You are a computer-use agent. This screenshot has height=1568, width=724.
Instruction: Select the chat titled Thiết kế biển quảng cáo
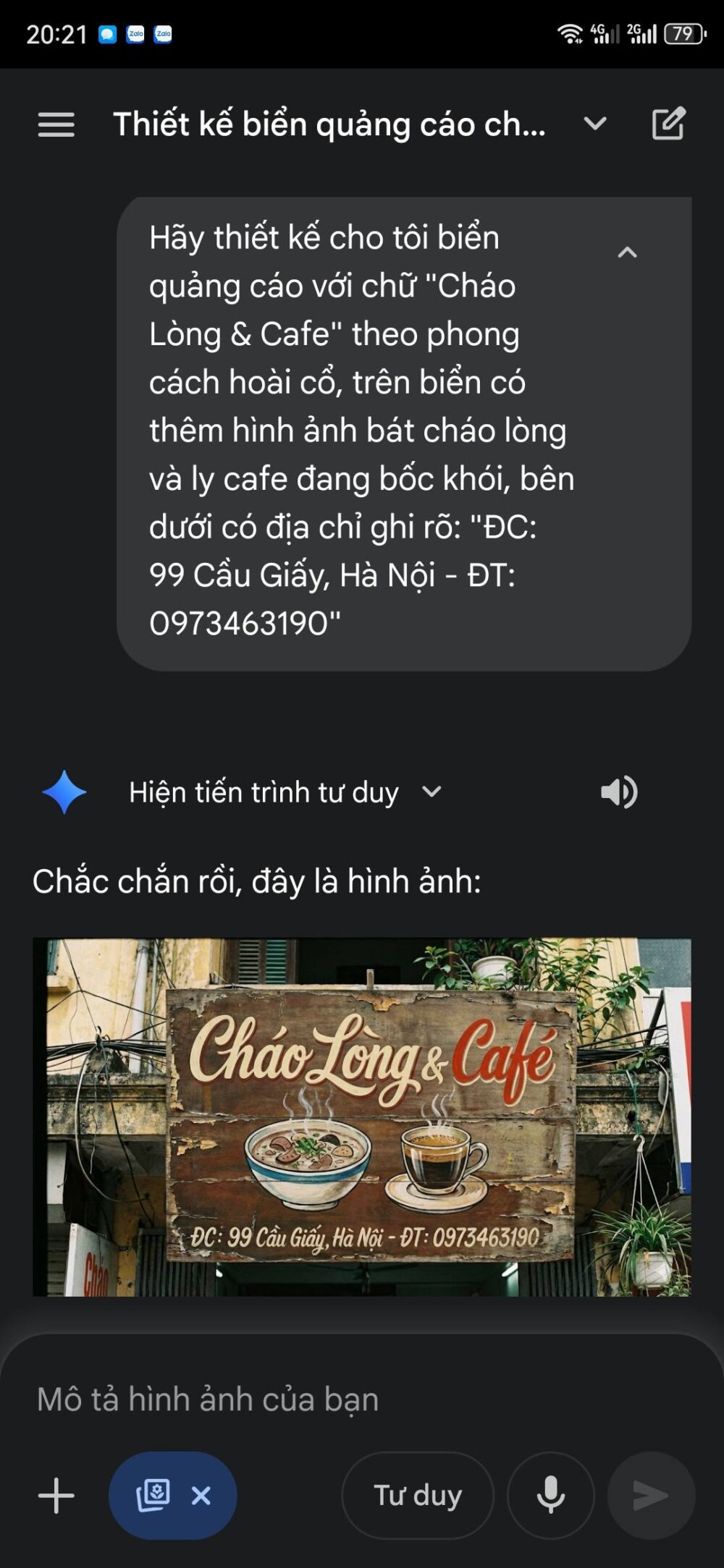[329, 123]
